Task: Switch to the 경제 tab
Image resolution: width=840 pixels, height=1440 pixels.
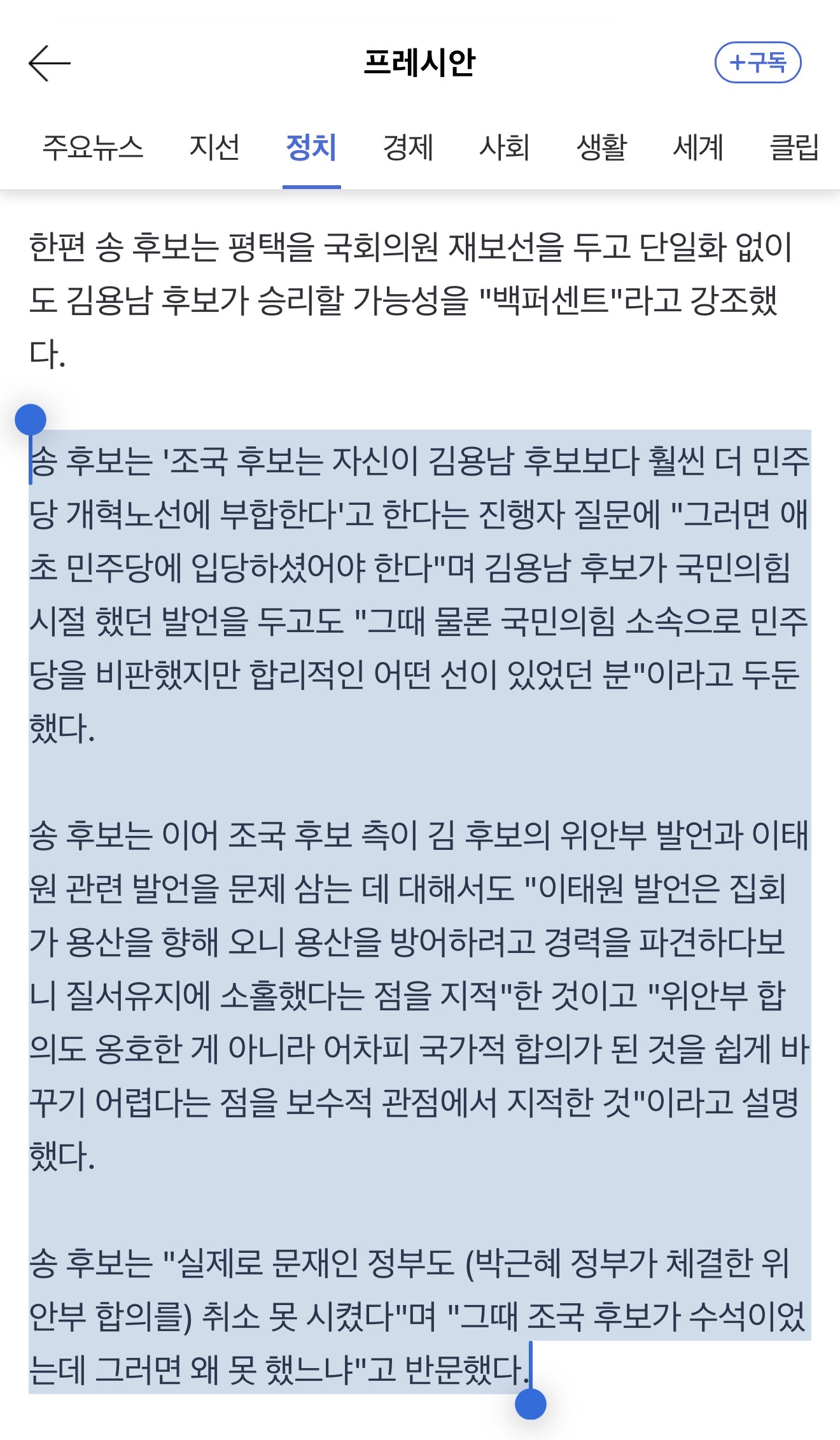Action: [x=408, y=147]
